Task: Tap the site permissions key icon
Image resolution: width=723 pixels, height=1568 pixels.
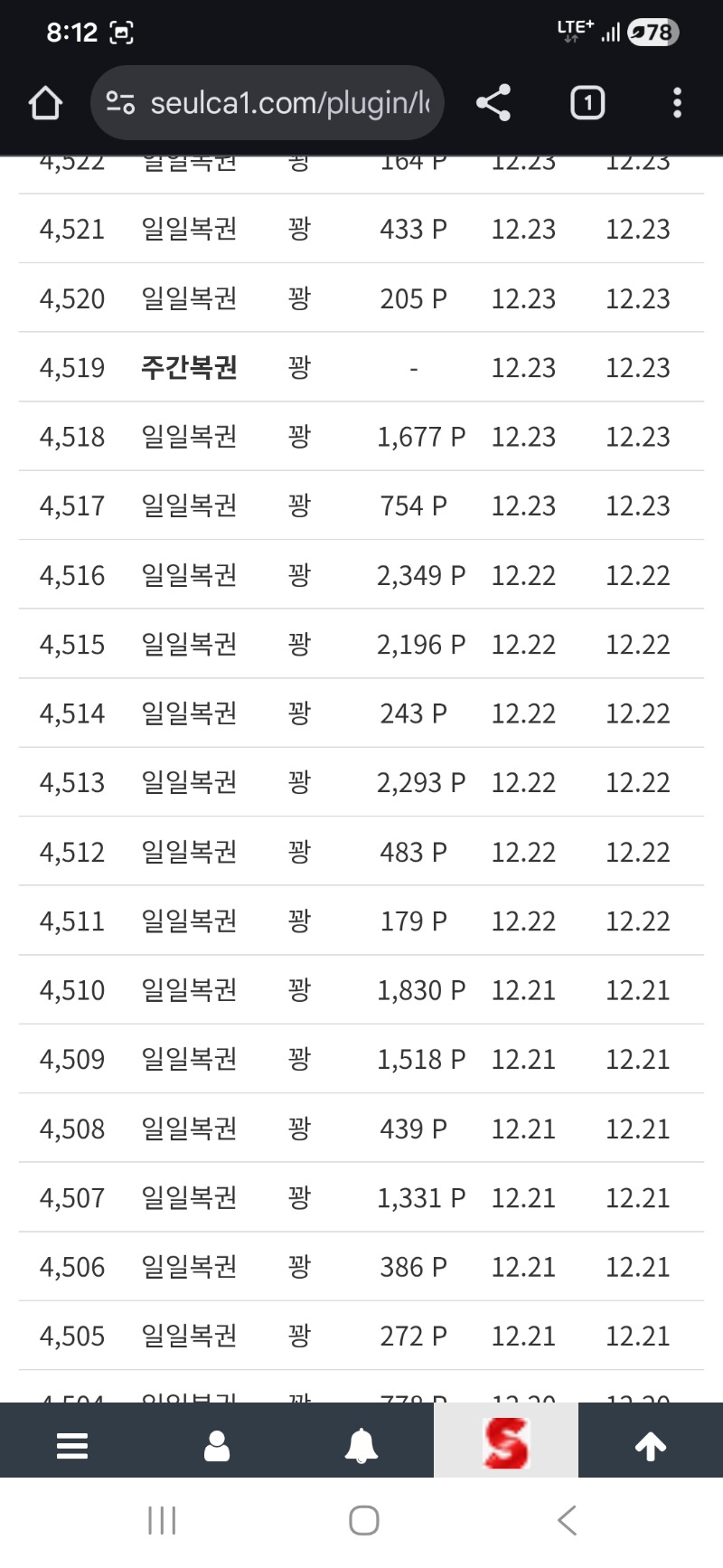Action: (x=118, y=102)
